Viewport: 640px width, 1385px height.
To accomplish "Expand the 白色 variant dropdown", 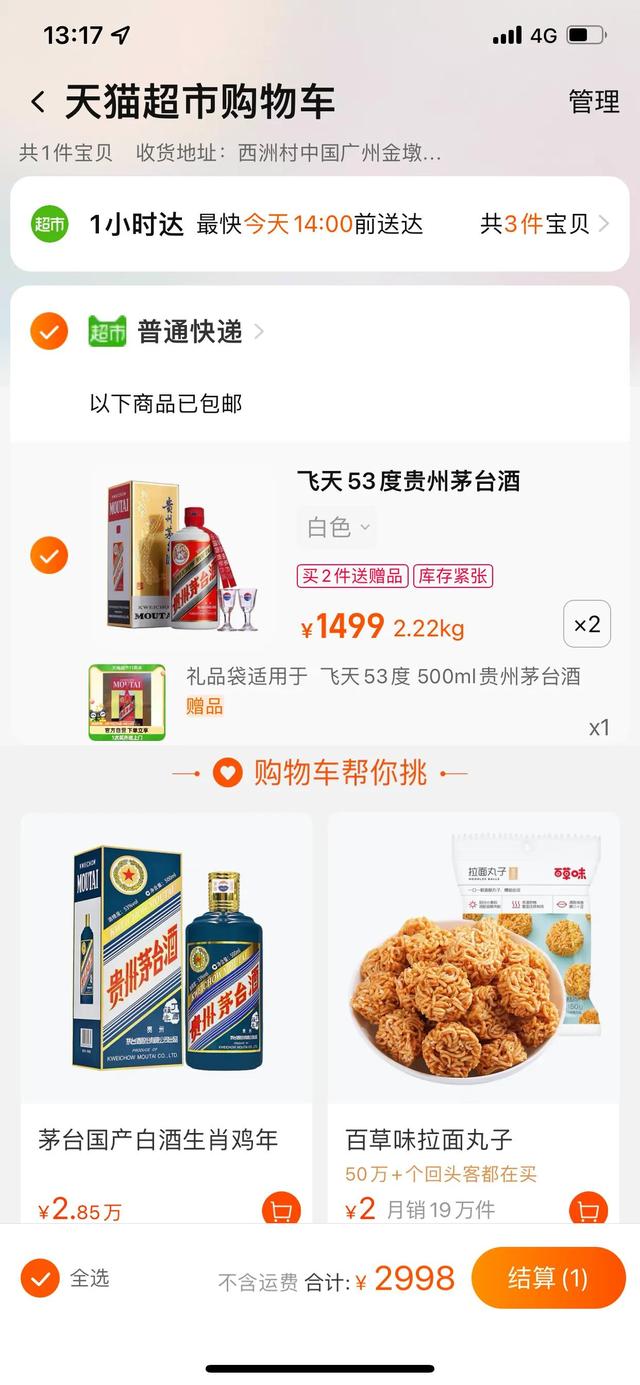I will pyautogui.click(x=337, y=527).
